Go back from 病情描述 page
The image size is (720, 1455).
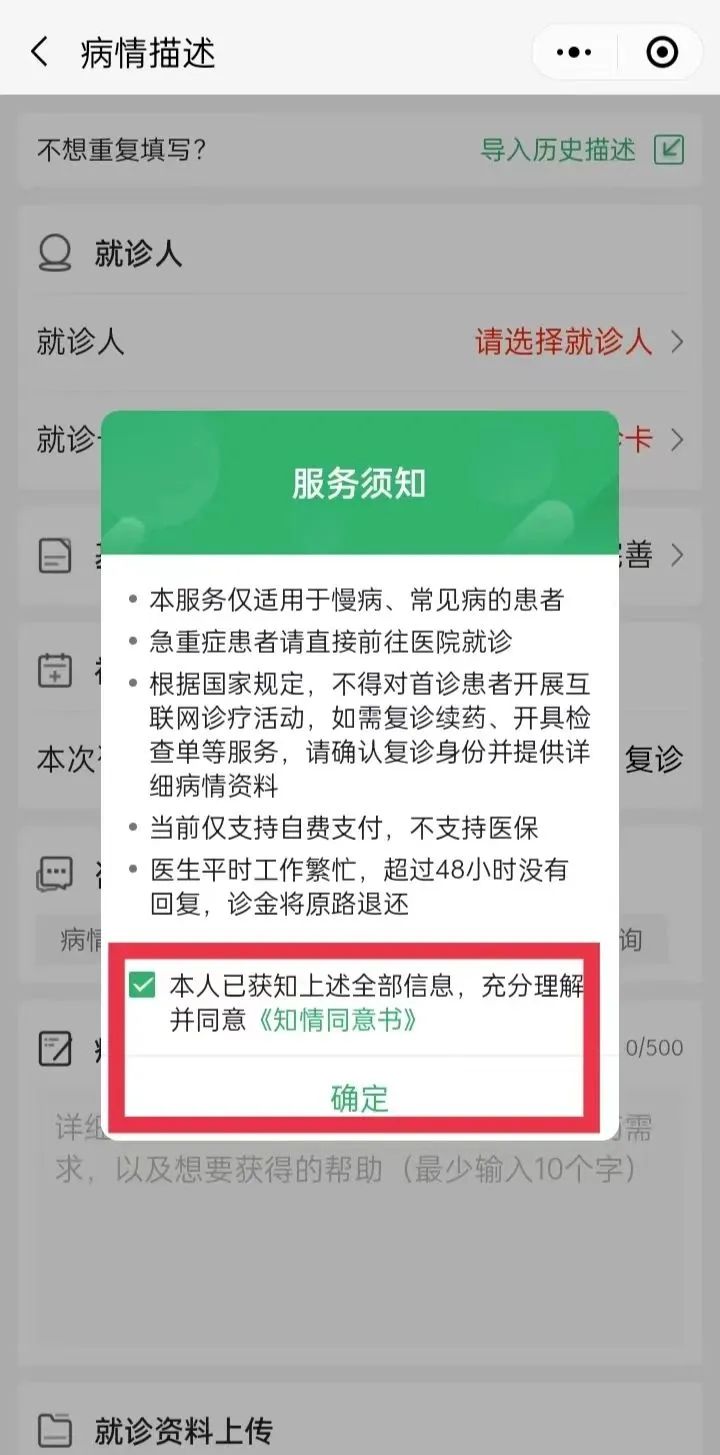(x=39, y=52)
